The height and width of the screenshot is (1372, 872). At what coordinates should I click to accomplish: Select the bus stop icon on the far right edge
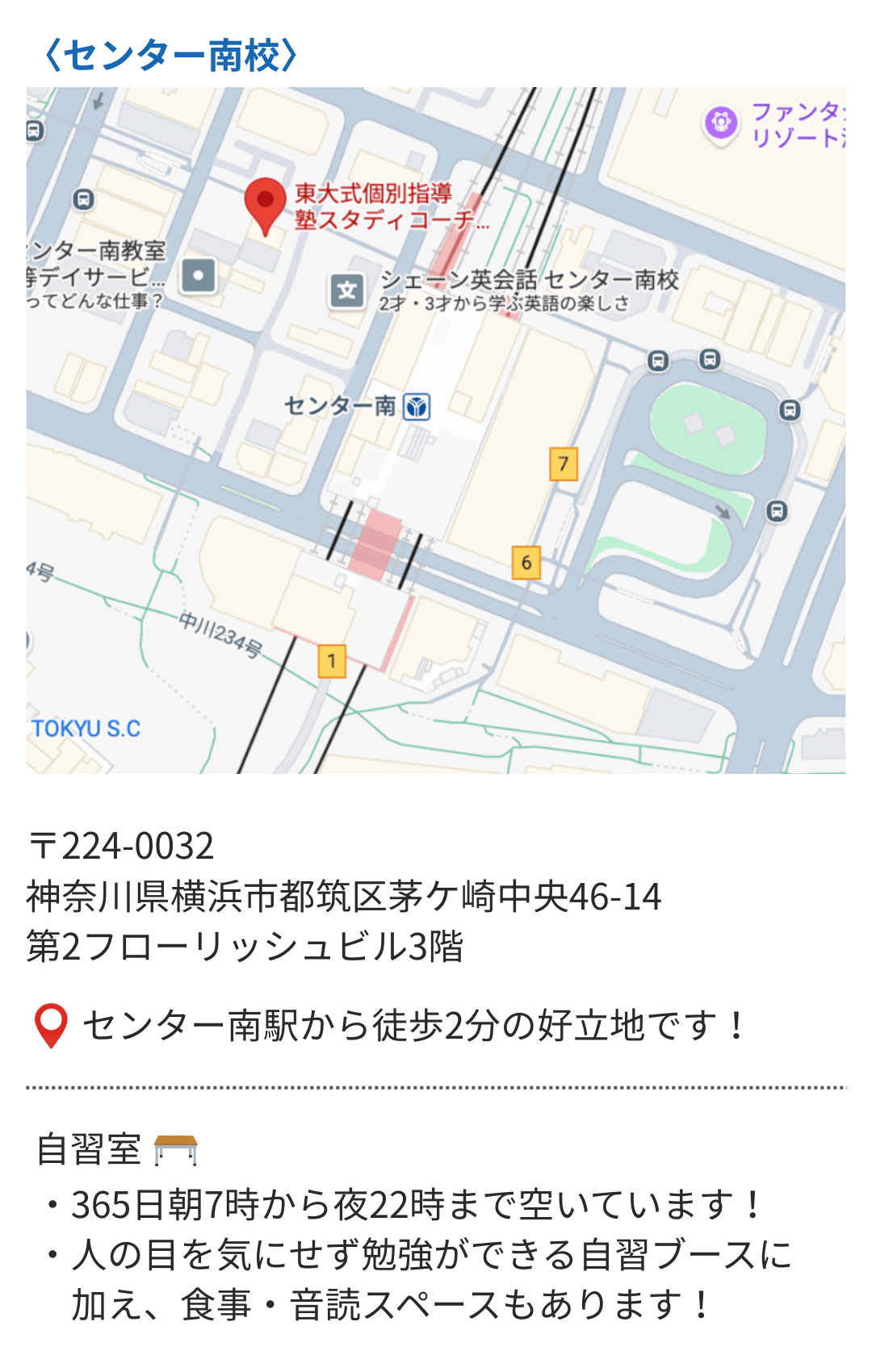click(x=786, y=410)
